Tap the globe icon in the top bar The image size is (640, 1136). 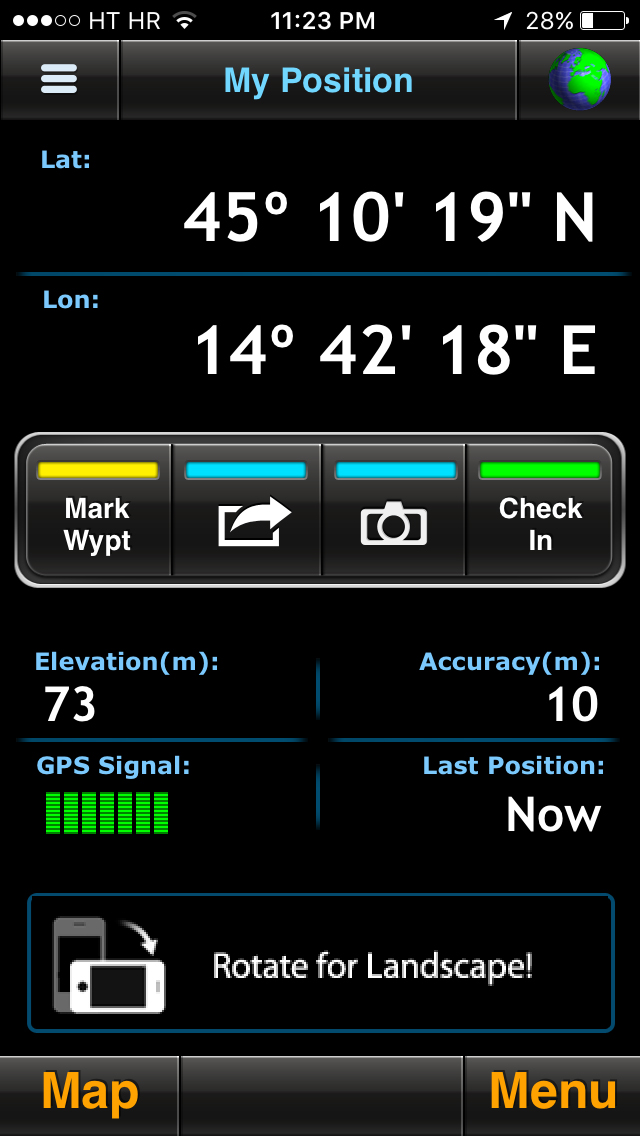pyautogui.click(x=579, y=80)
